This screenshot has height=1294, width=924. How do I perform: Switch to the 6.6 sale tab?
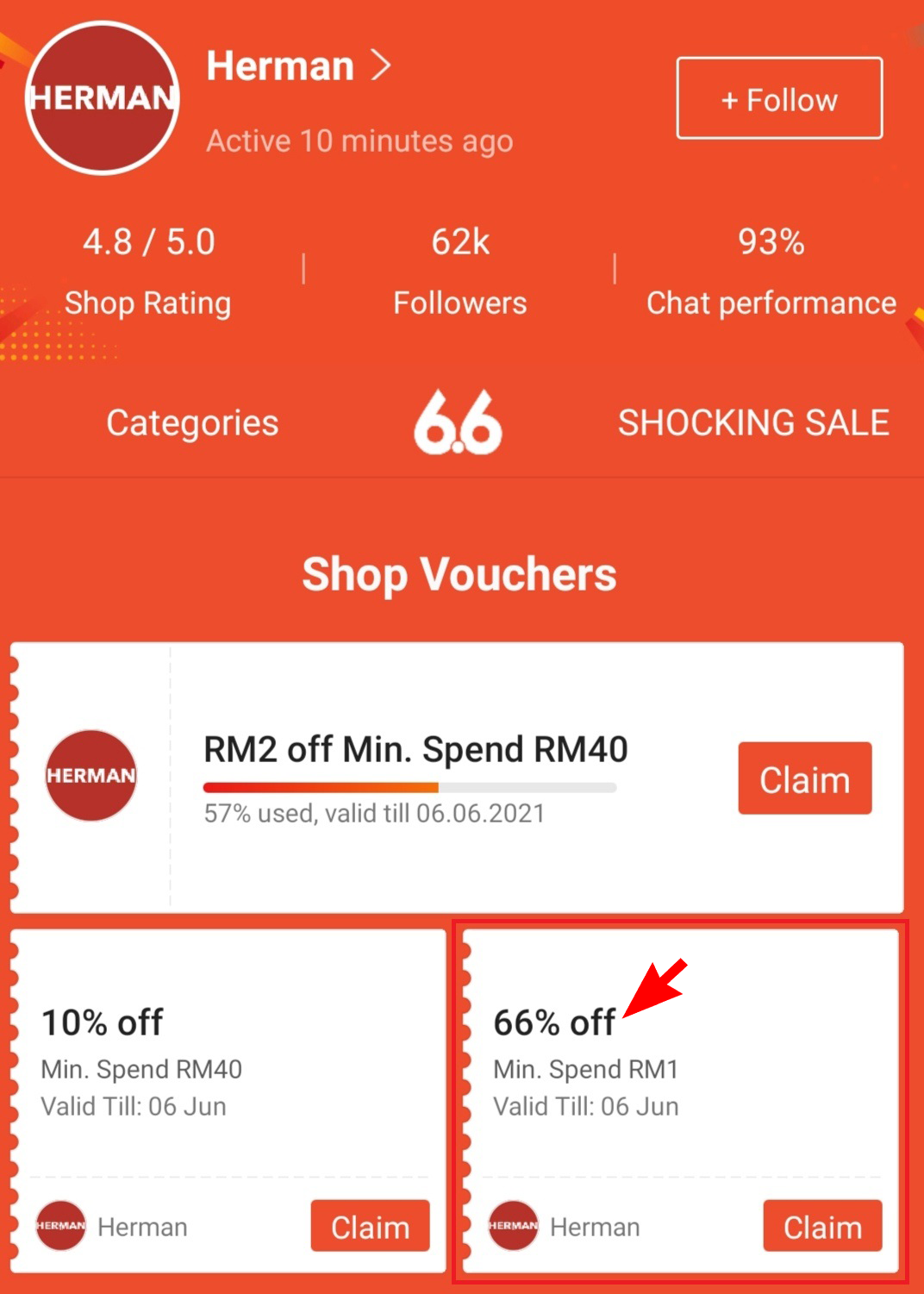tap(458, 422)
